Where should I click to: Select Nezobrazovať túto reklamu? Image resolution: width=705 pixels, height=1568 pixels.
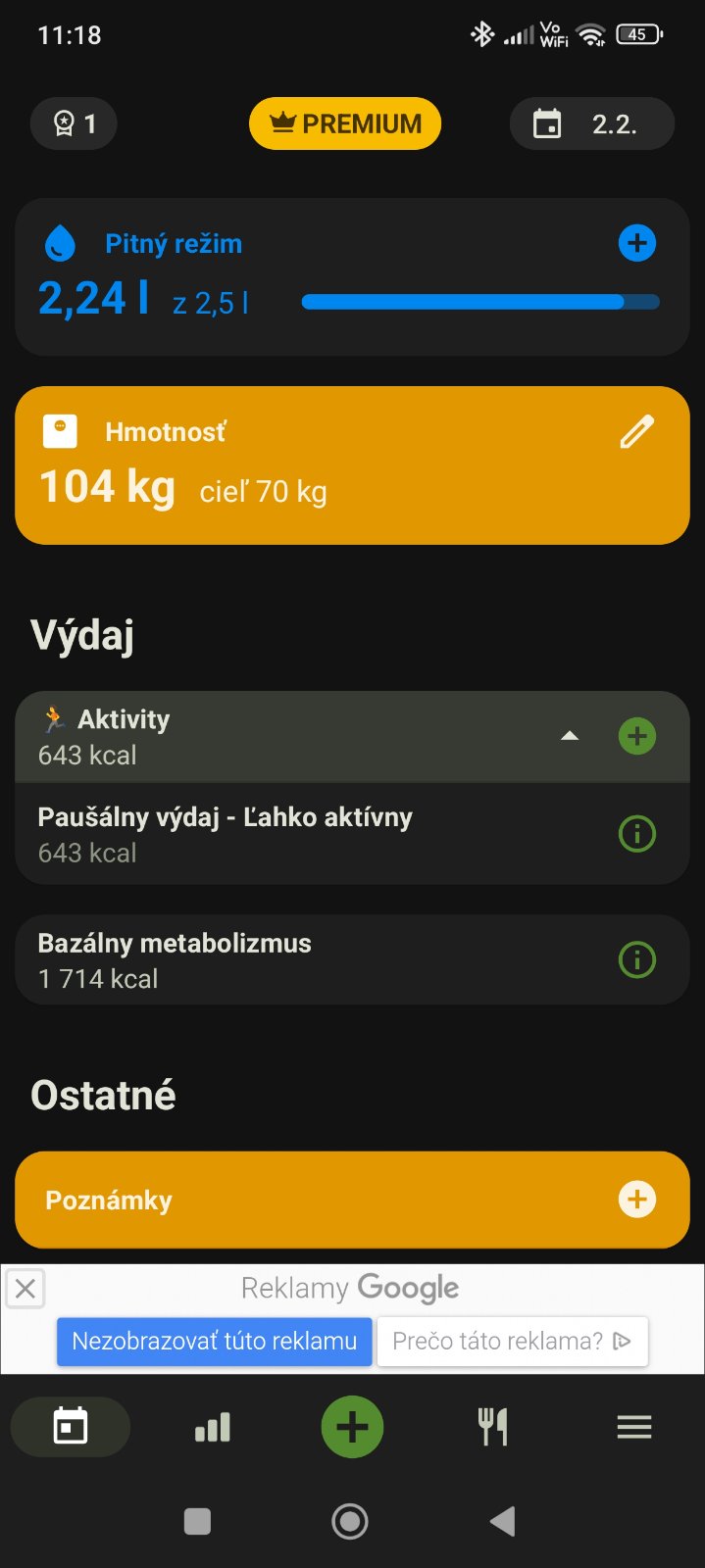pos(215,1342)
